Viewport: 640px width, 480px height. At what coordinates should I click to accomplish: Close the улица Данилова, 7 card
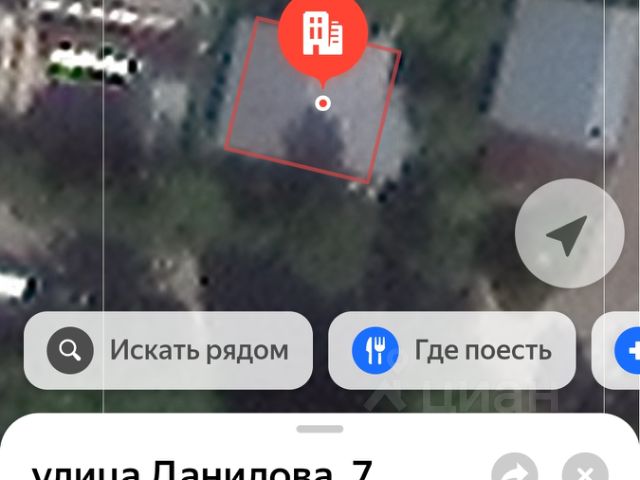[x=585, y=470]
